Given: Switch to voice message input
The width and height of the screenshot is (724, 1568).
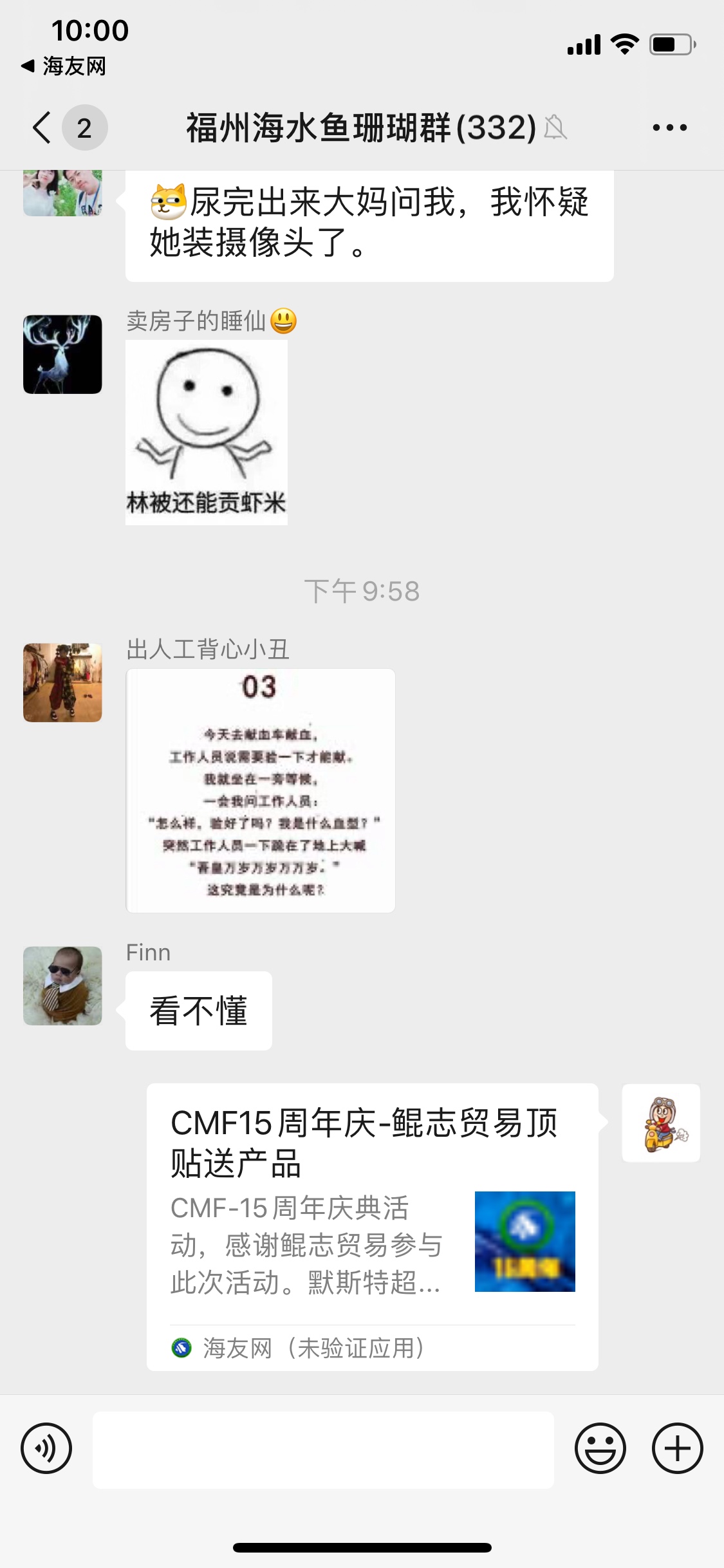Looking at the screenshot, I should 46,1448.
